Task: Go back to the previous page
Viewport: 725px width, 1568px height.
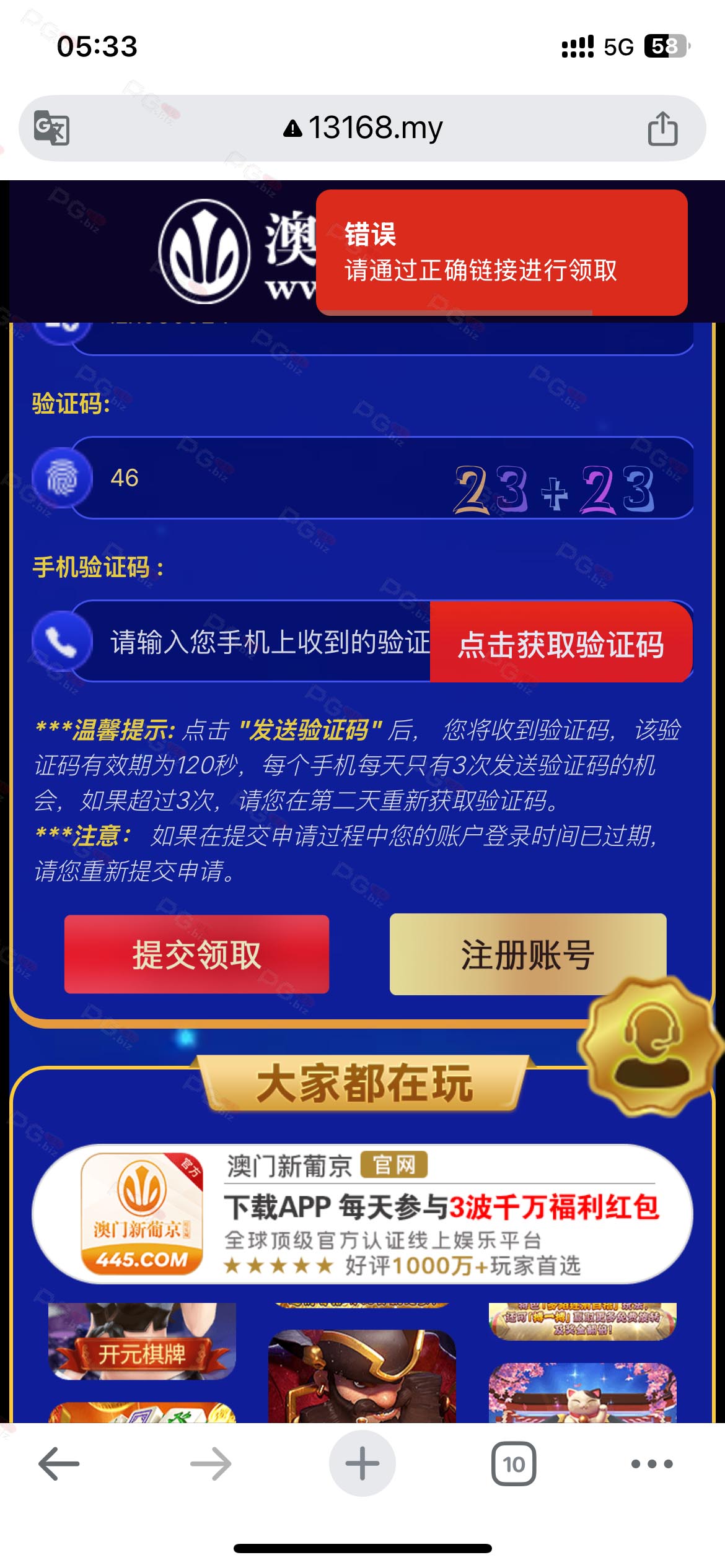Action: (x=59, y=1464)
